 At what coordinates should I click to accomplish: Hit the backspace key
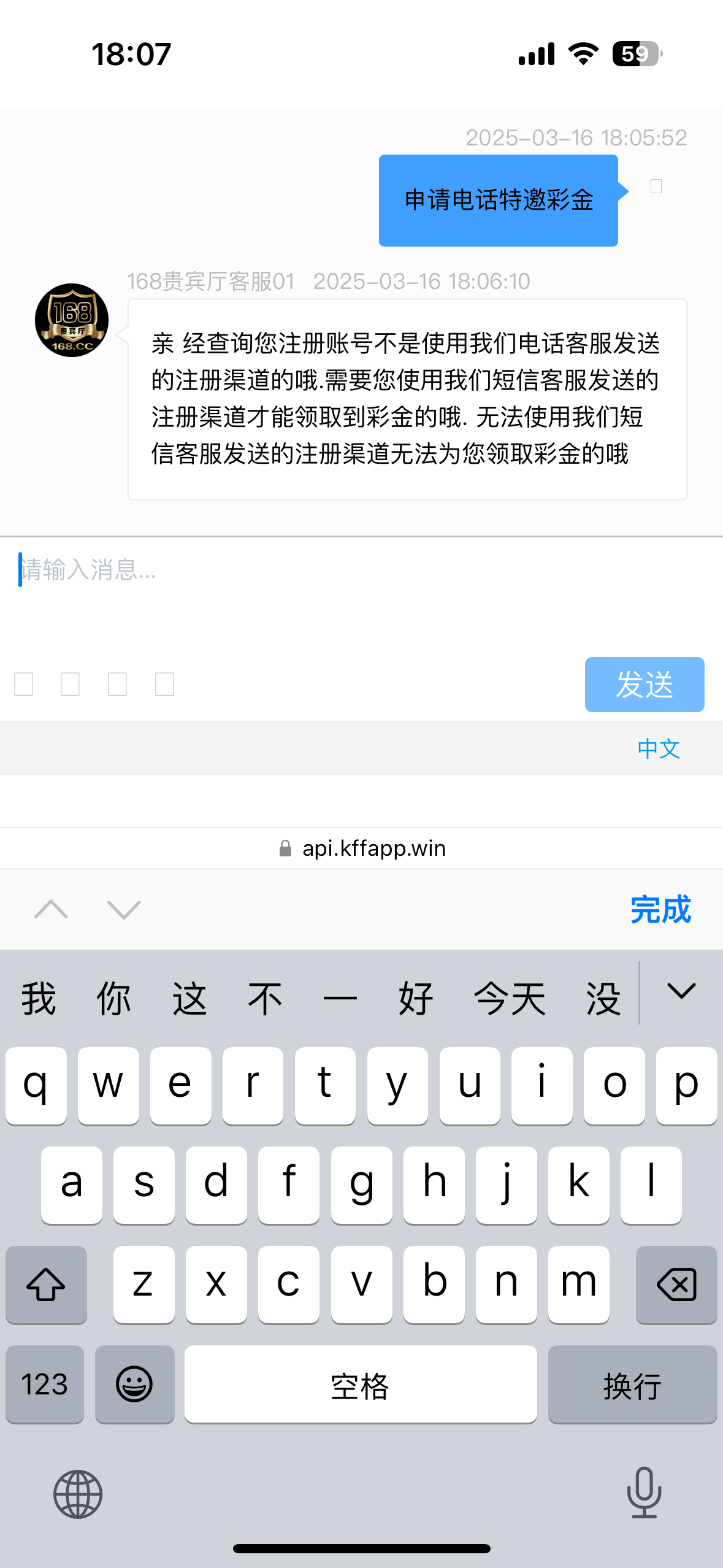[x=676, y=1285]
